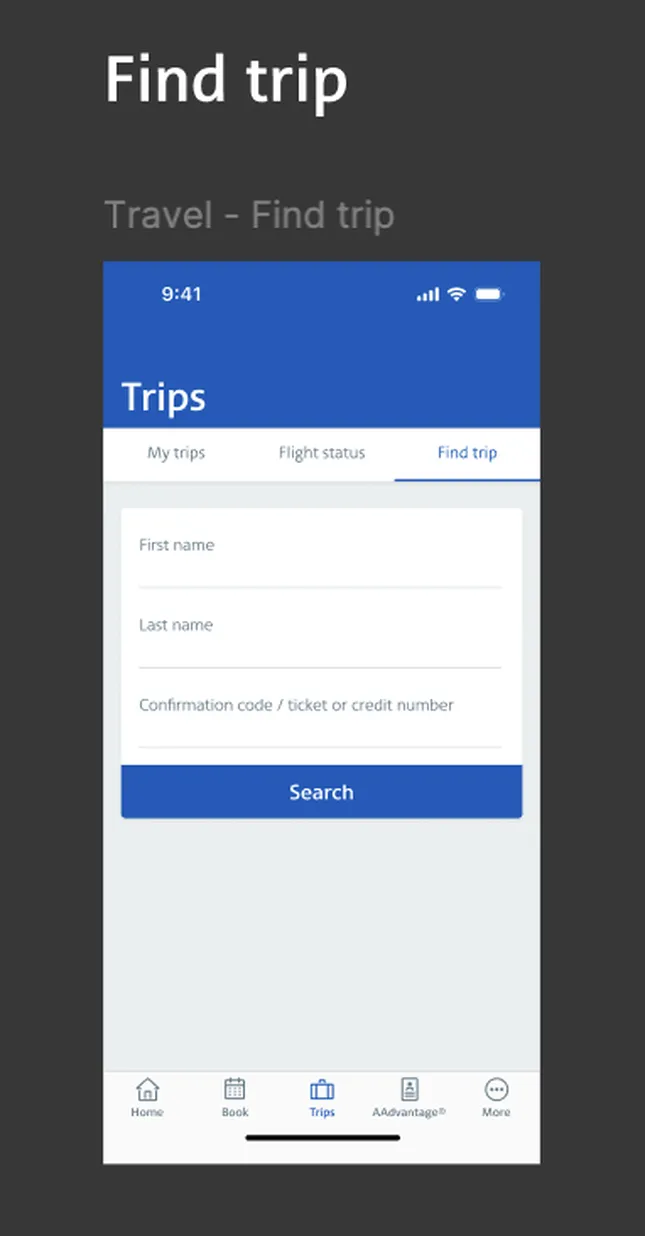This screenshot has width=645, height=1236.
Task: Open the AAdvantage tab
Action: 409,1097
